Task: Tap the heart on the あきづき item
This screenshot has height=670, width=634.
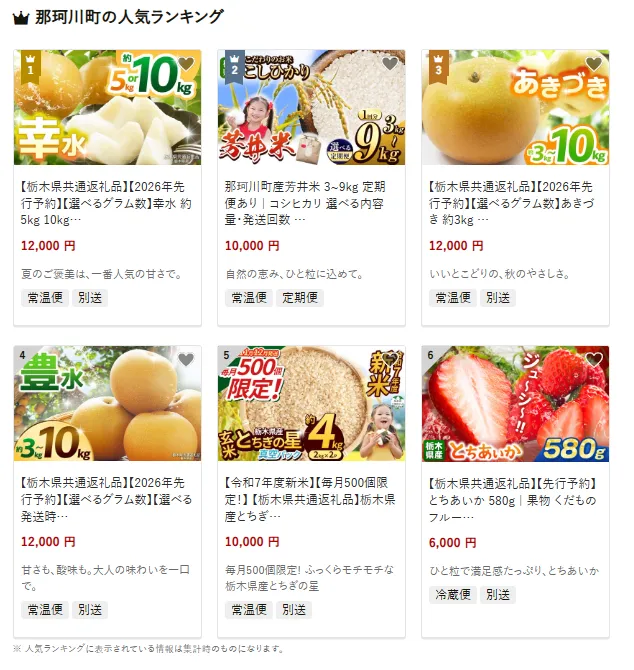Action: pos(594,64)
